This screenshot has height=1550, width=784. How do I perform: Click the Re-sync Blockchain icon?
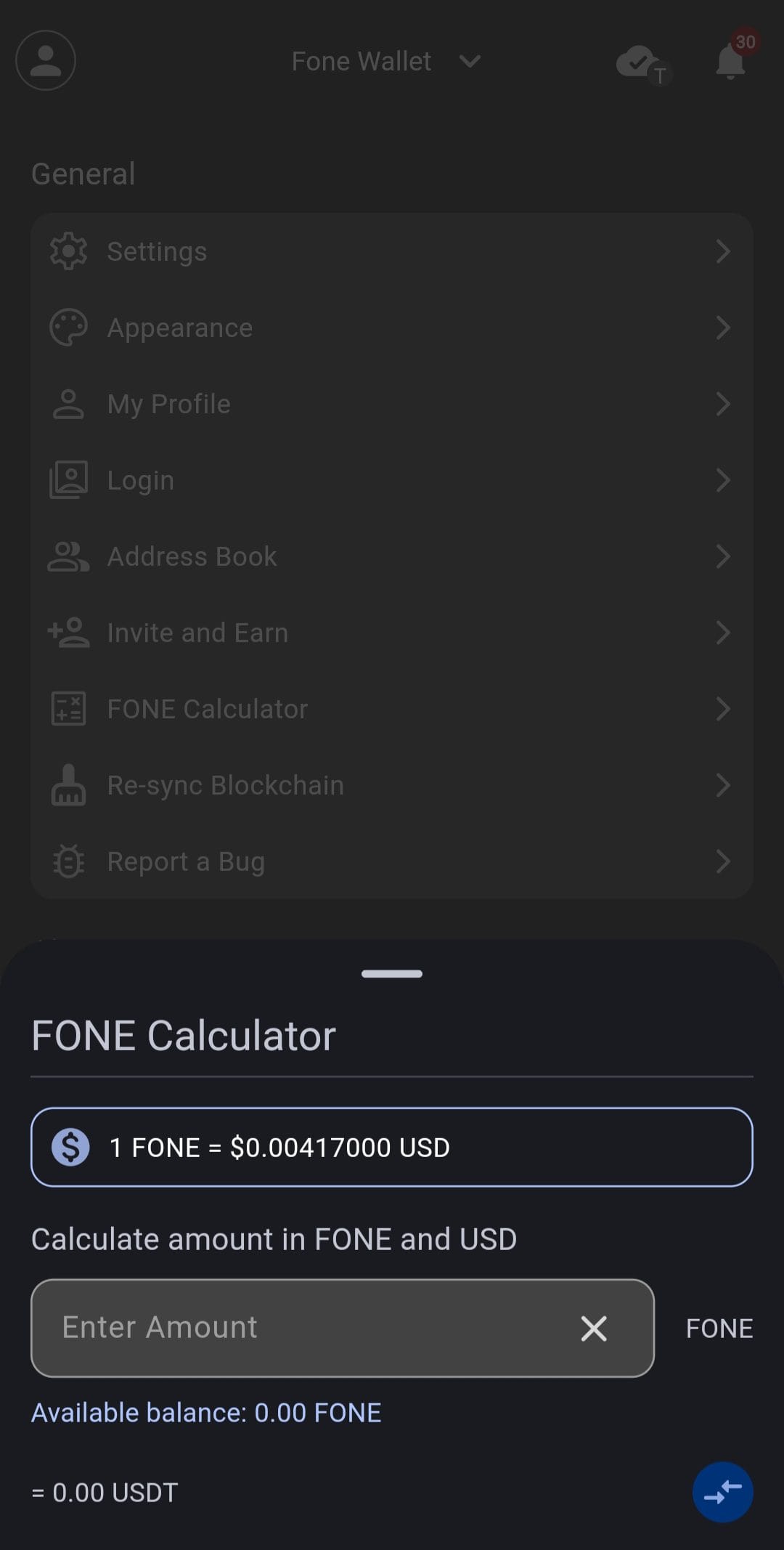coord(68,784)
